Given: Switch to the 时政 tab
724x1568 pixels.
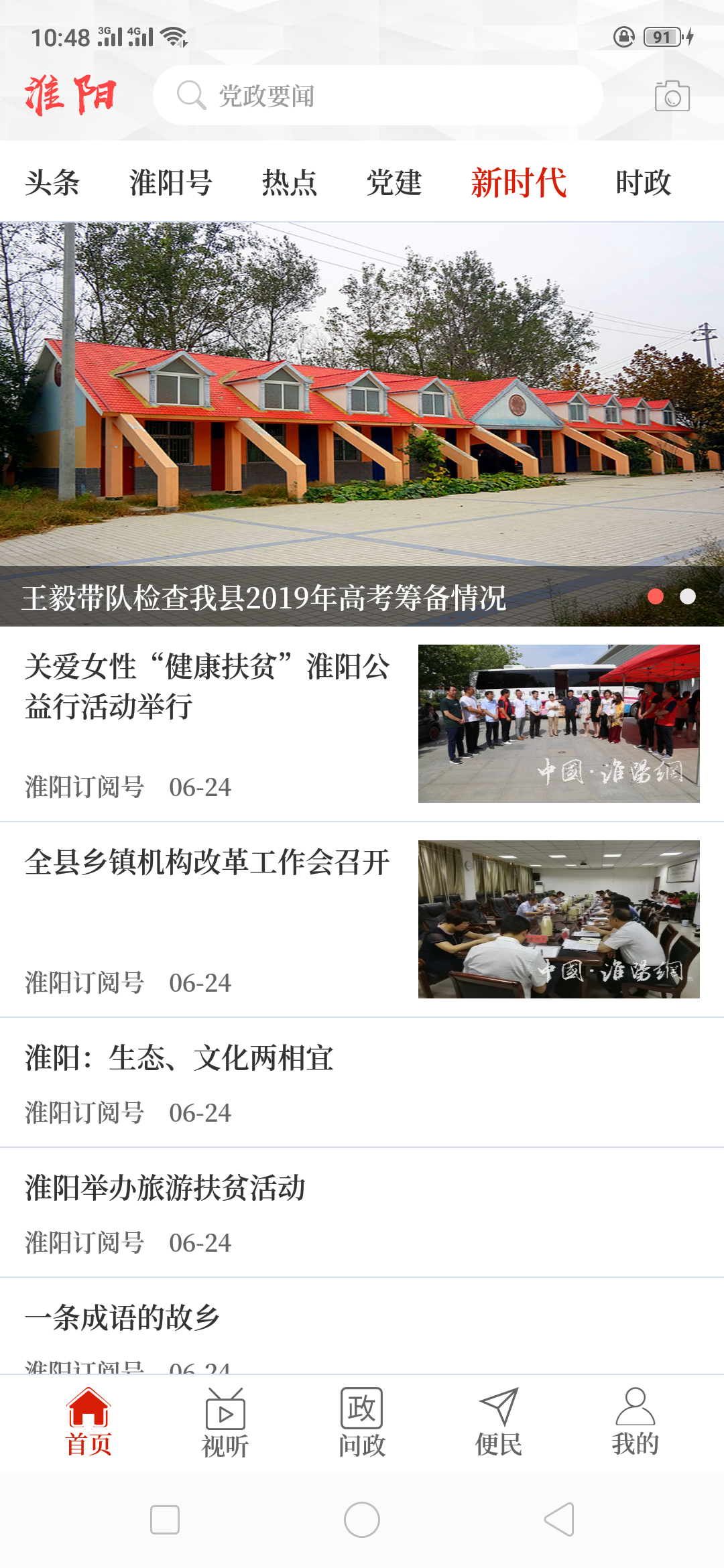Looking at the screenshot, I should point(644,182).
